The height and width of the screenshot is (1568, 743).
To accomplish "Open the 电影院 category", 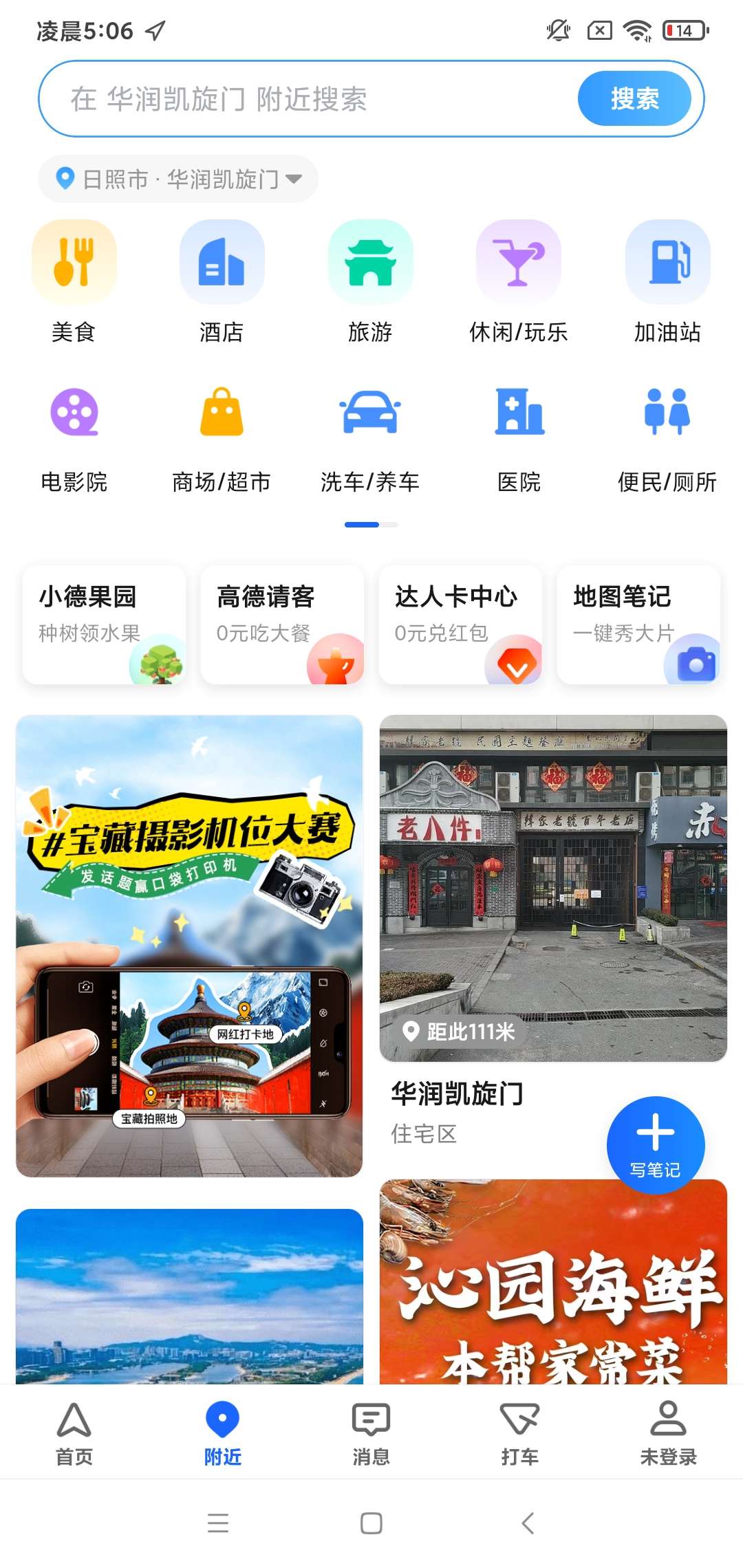I will click(74, 435).
